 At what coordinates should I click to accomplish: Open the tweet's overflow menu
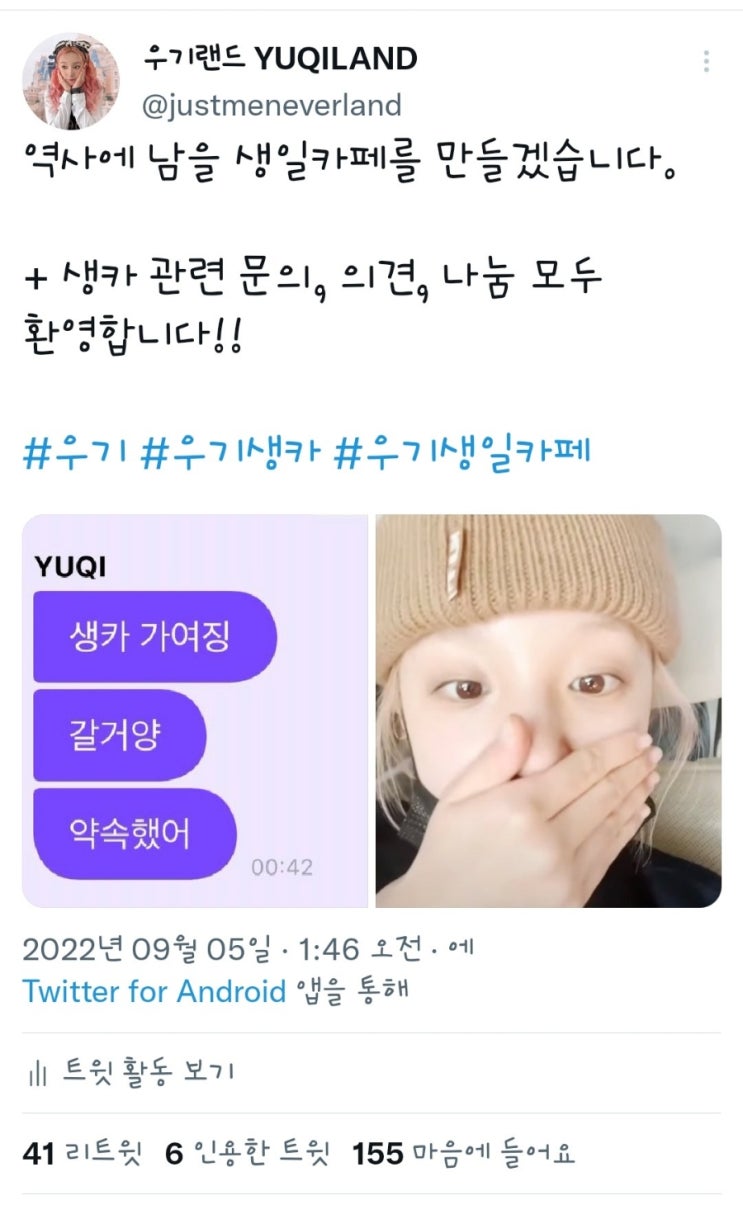tap(706, 62)
